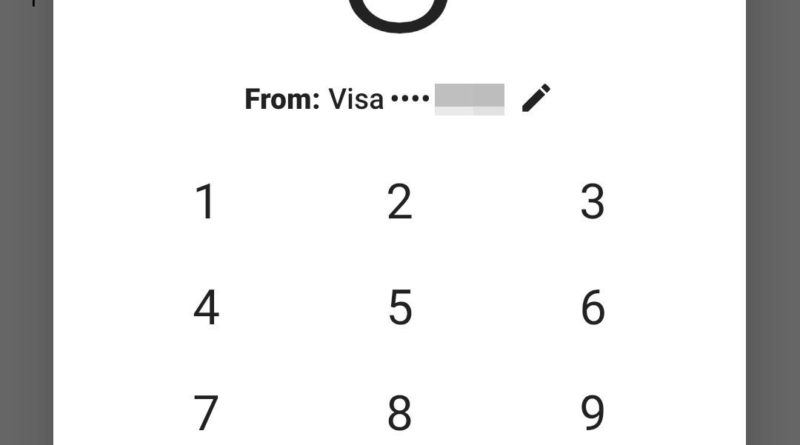Enter digit 2 on the keypad
The height and width of the screenshot is (445, 800).
(399, 202)
